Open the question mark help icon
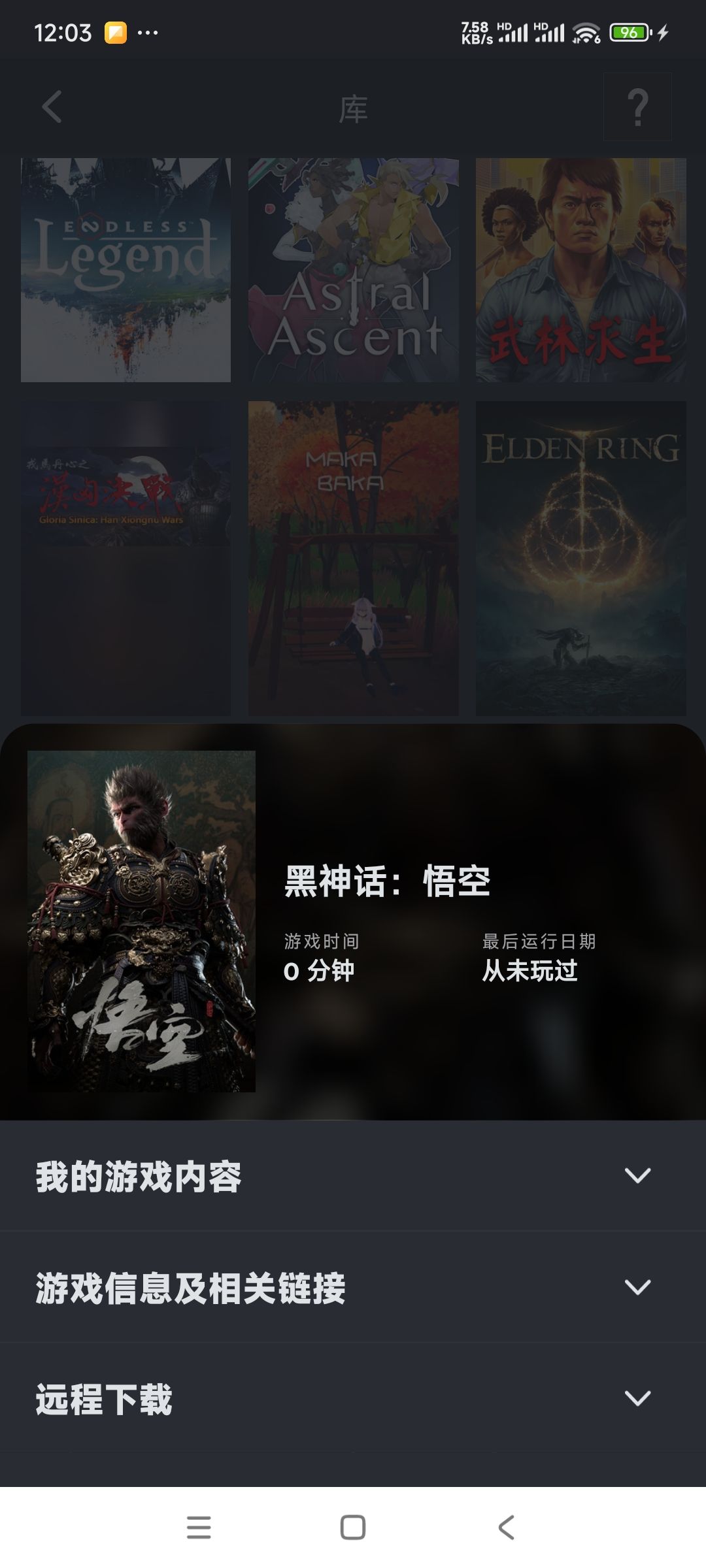 point(637,107)
